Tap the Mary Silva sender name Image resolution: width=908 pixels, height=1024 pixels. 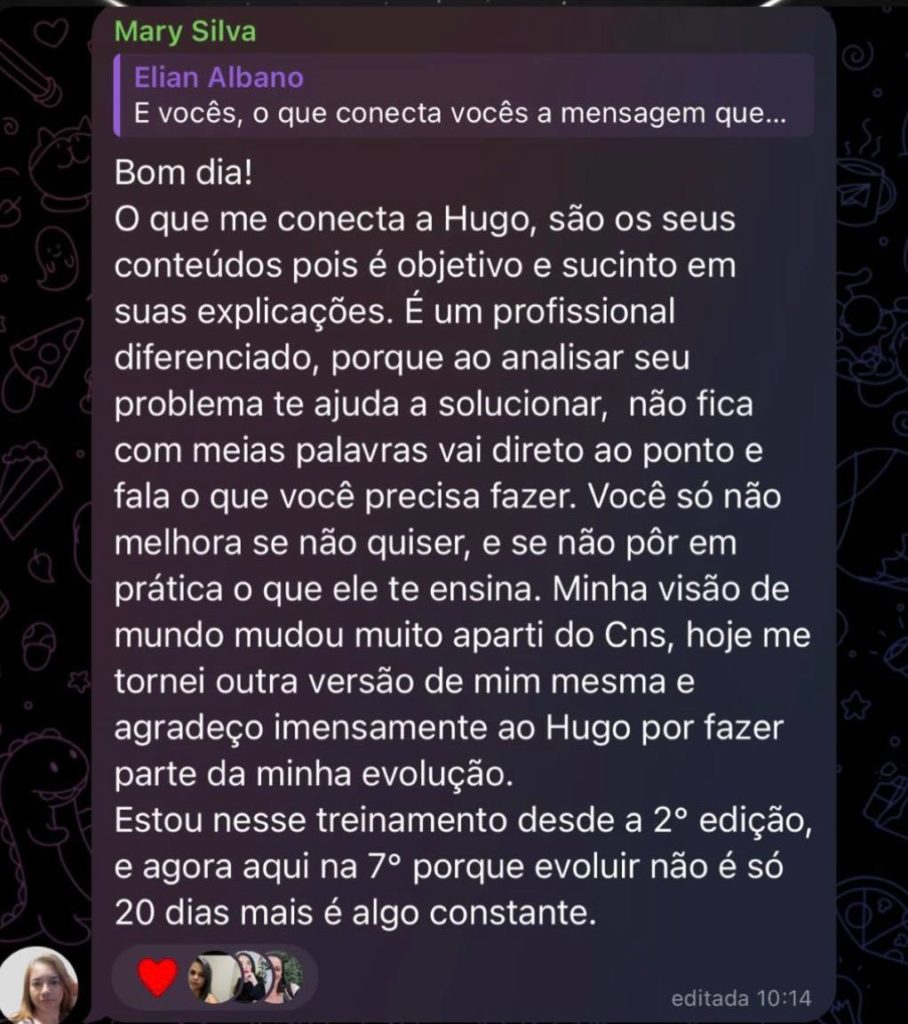(x=185, y=32)
